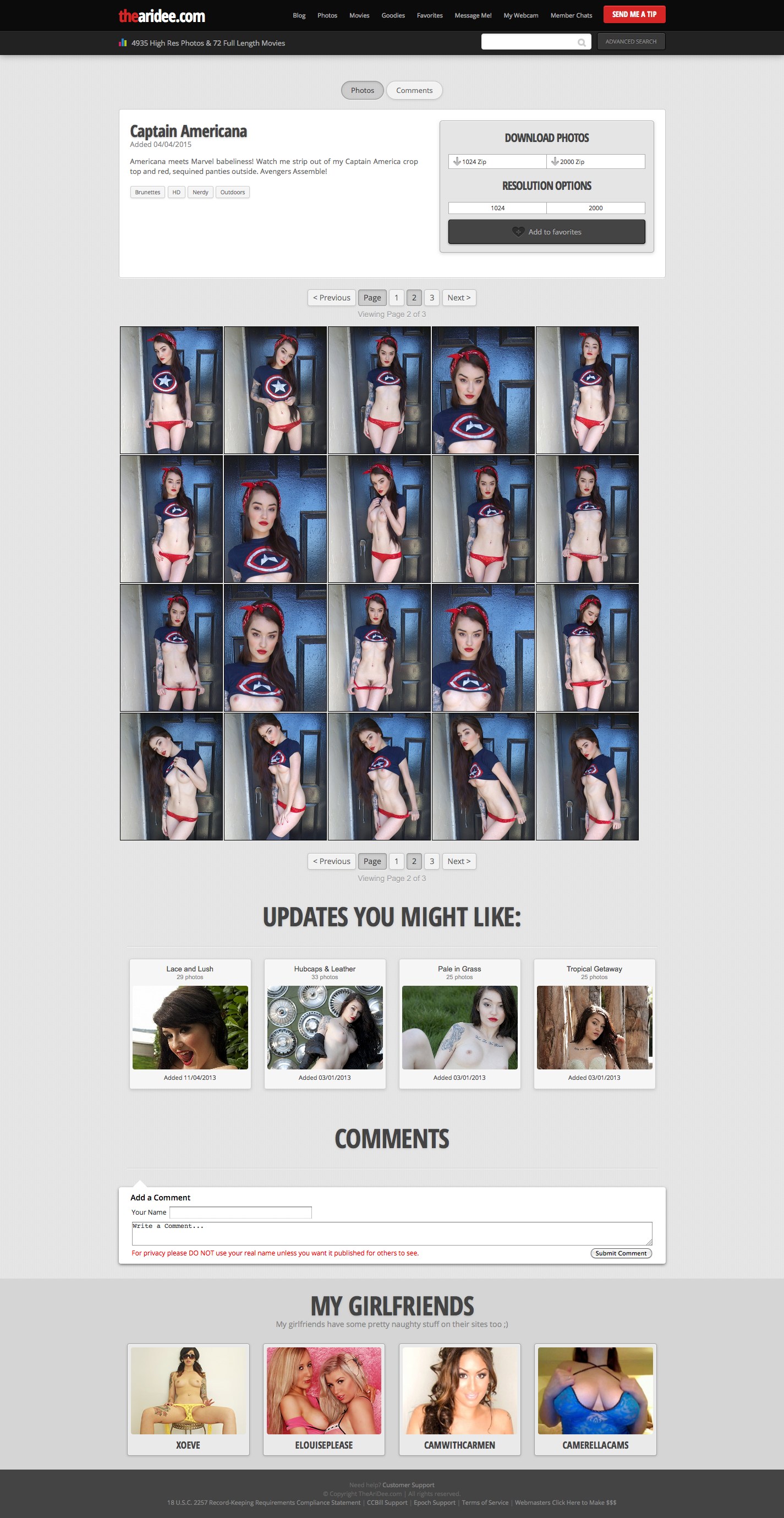
Task: Tap the Send Me A Tip button
Action: pos(634,15)
